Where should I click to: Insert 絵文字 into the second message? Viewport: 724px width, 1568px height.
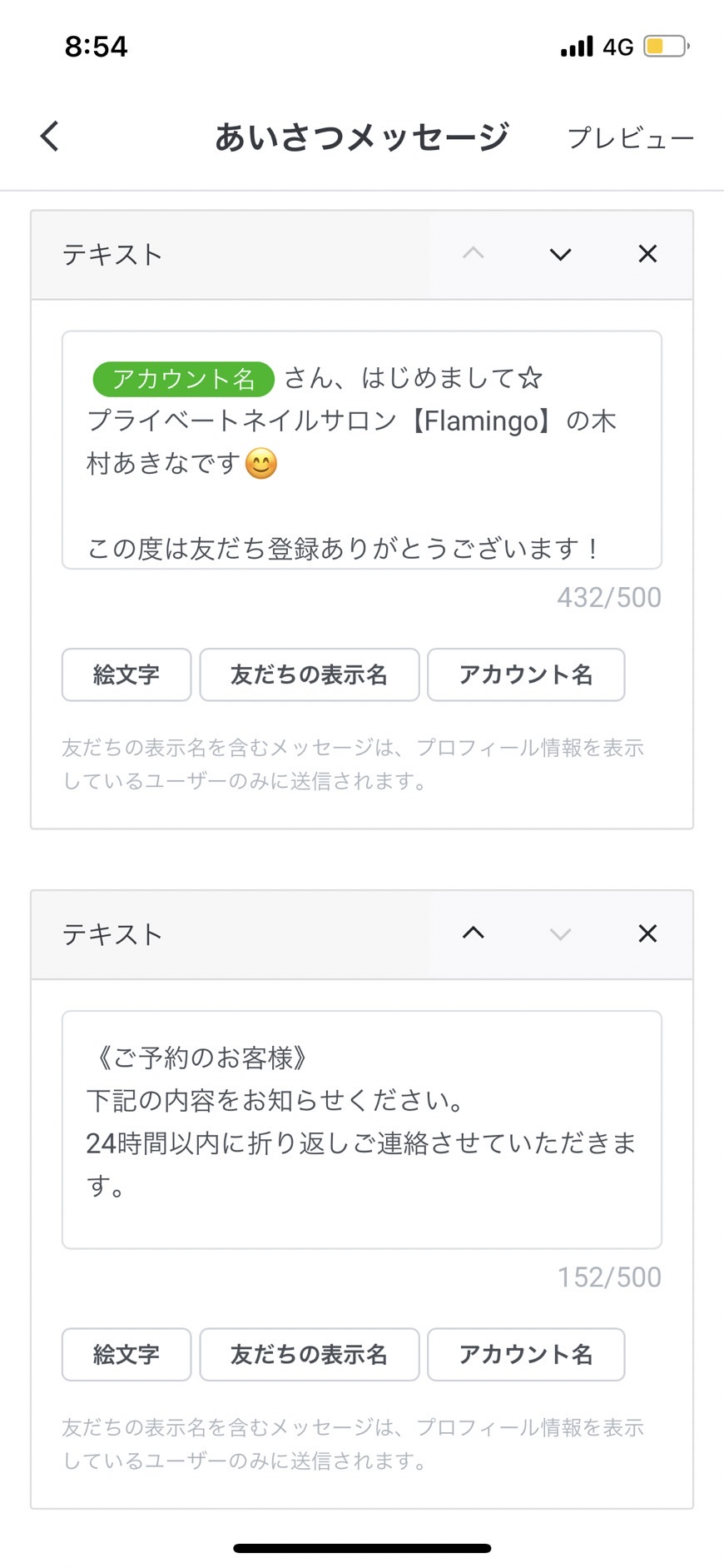point(126,1354)
